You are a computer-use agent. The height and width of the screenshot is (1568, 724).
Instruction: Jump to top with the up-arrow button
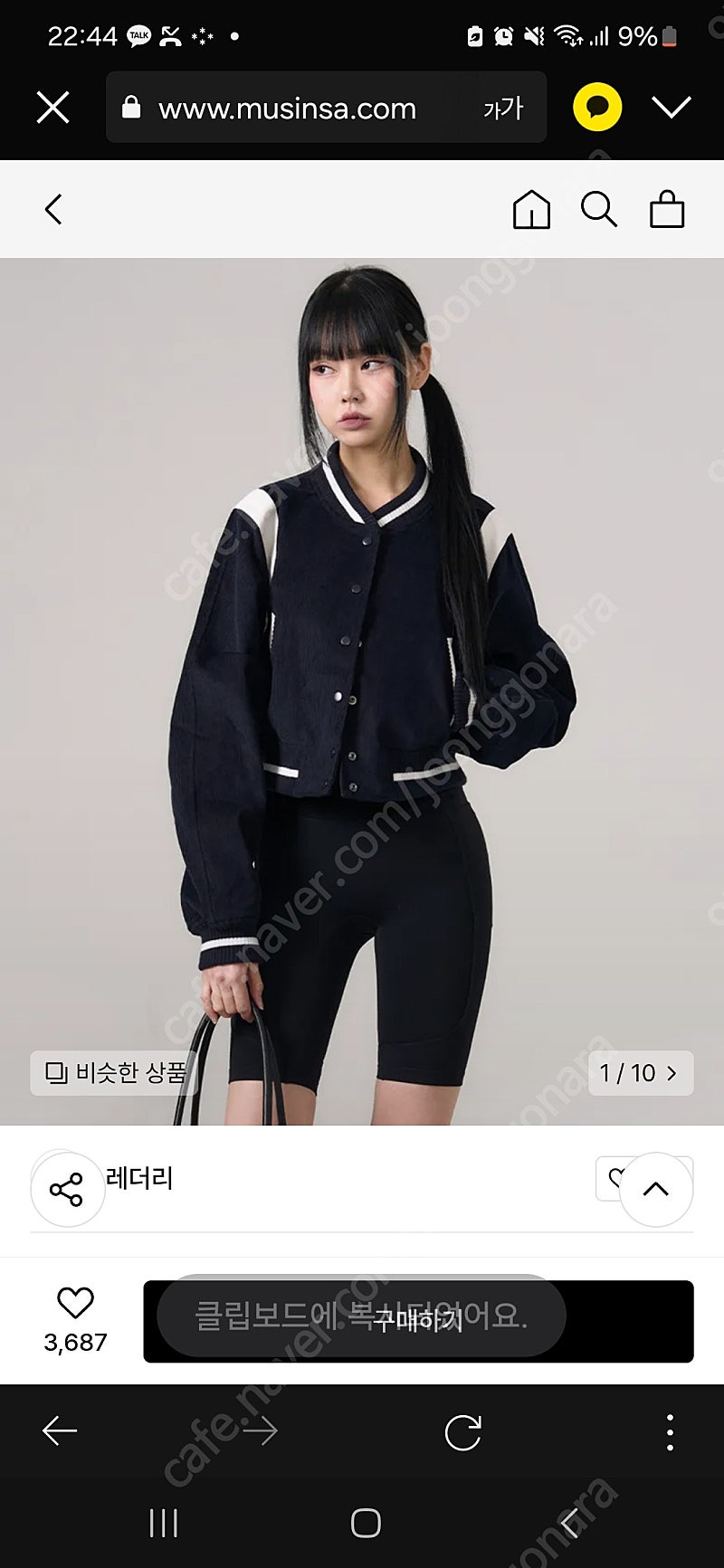click(656, 1190)
